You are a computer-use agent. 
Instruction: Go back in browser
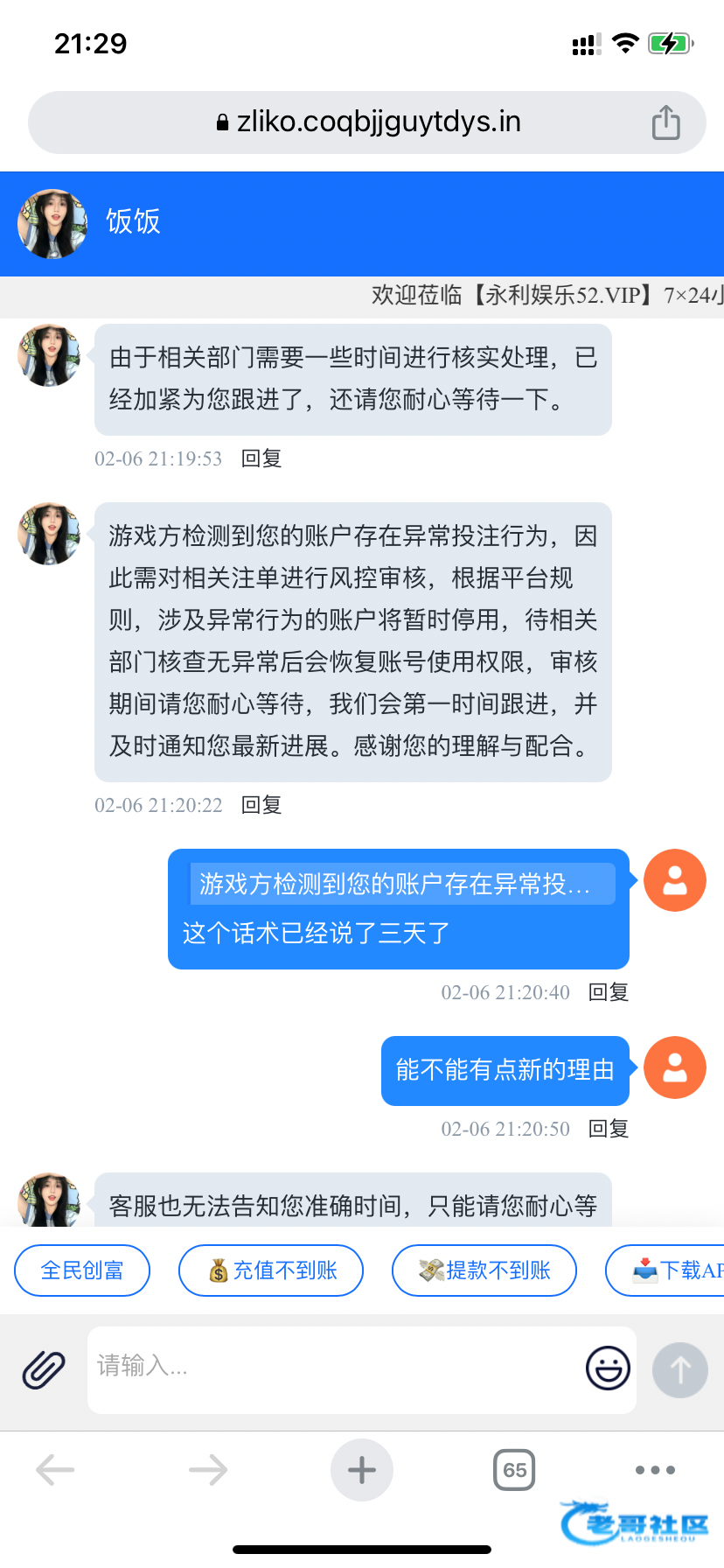tap(55, 1470)
